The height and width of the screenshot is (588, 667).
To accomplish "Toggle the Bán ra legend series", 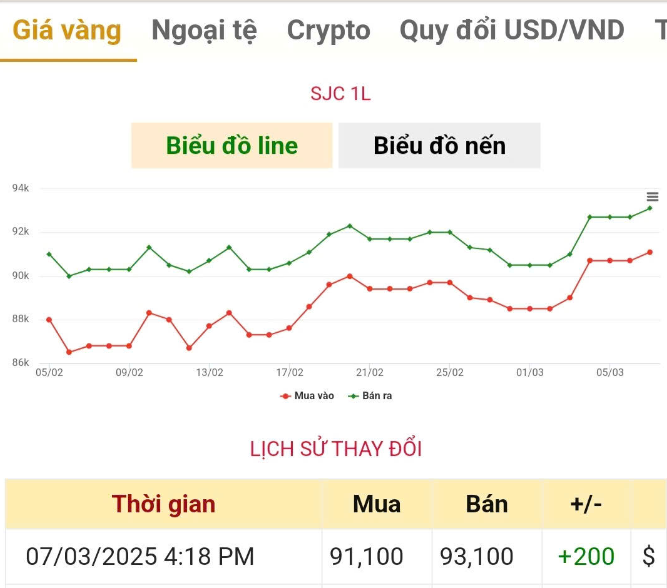I will click(x=371, y=396).
